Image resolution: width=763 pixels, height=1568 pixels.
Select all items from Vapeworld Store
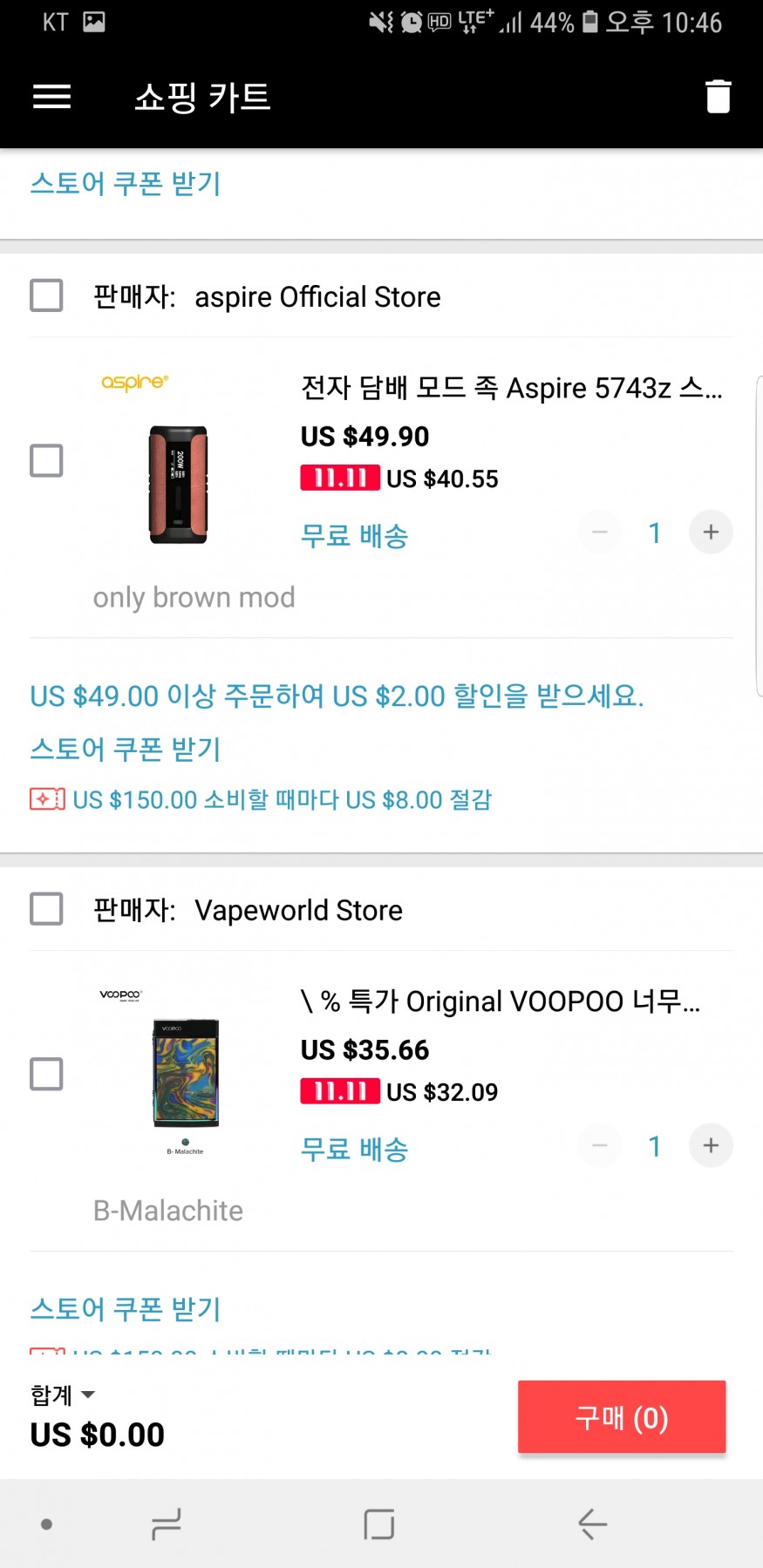tap(46, 909)
